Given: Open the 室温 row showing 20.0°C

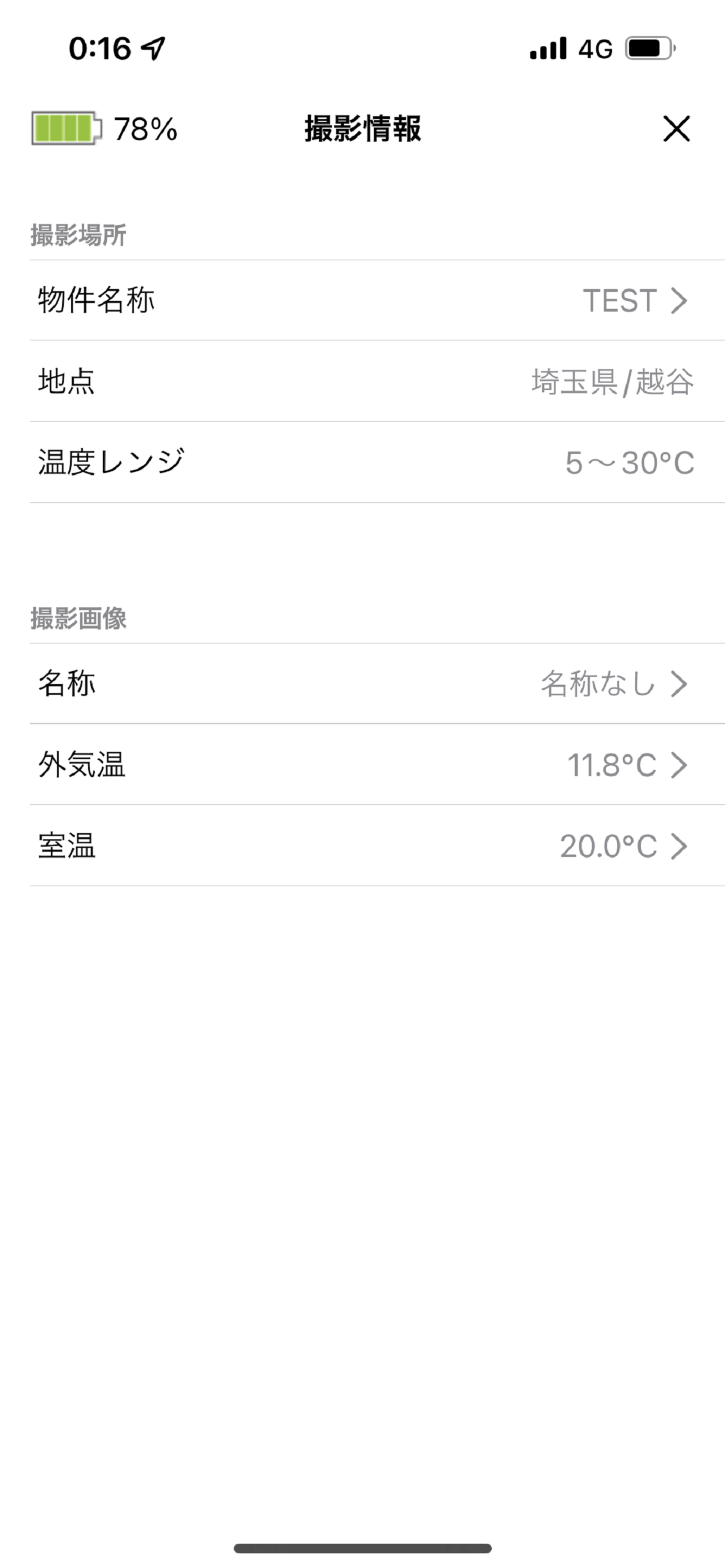Looking at the screenshot, I should pyautogui.click(x=377, y=846).
